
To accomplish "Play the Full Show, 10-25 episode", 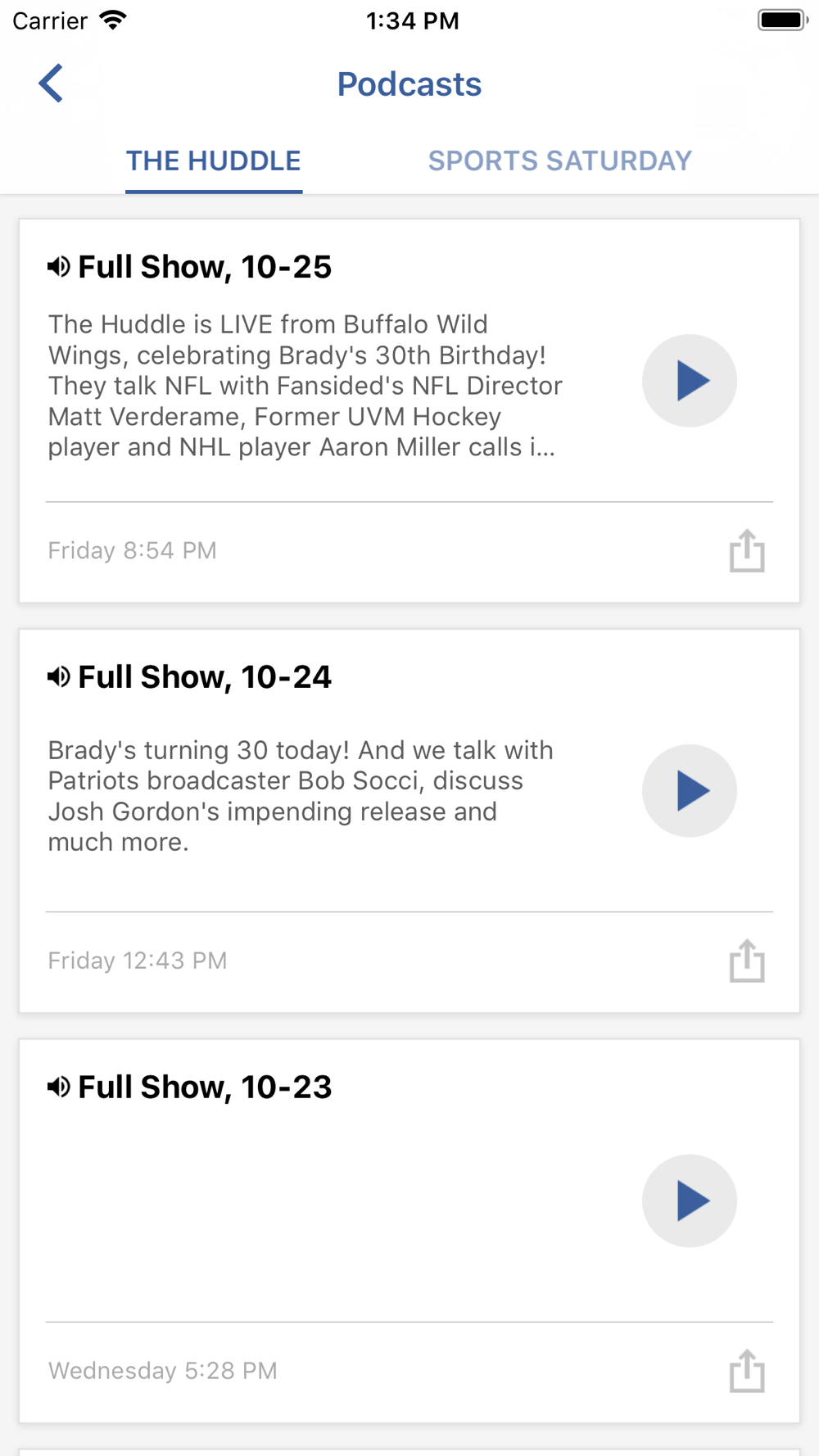I will tap(690, 381).
